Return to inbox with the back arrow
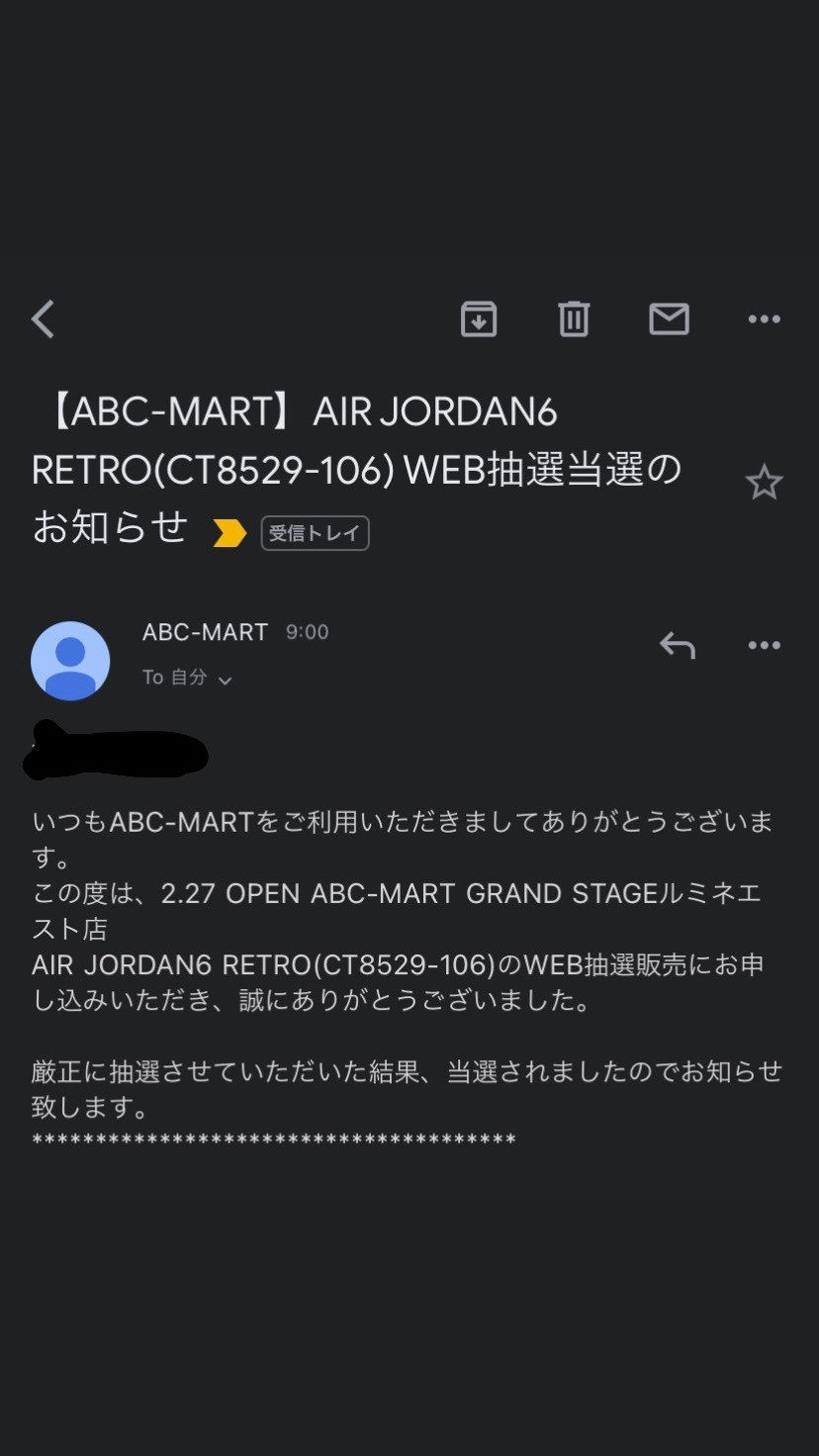Screen dimensions: 819x1456 tap(42, 318)
